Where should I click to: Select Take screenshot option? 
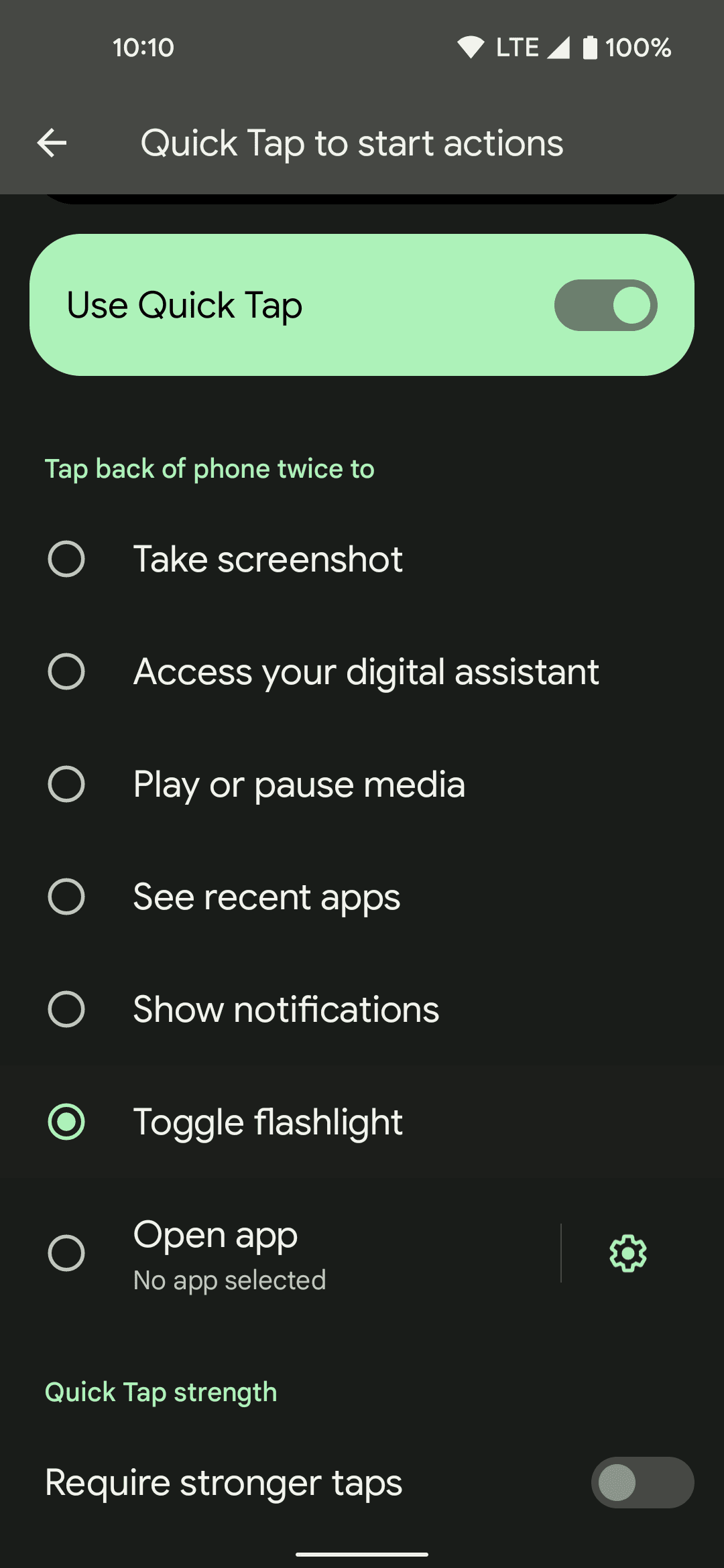coord(66,559)
